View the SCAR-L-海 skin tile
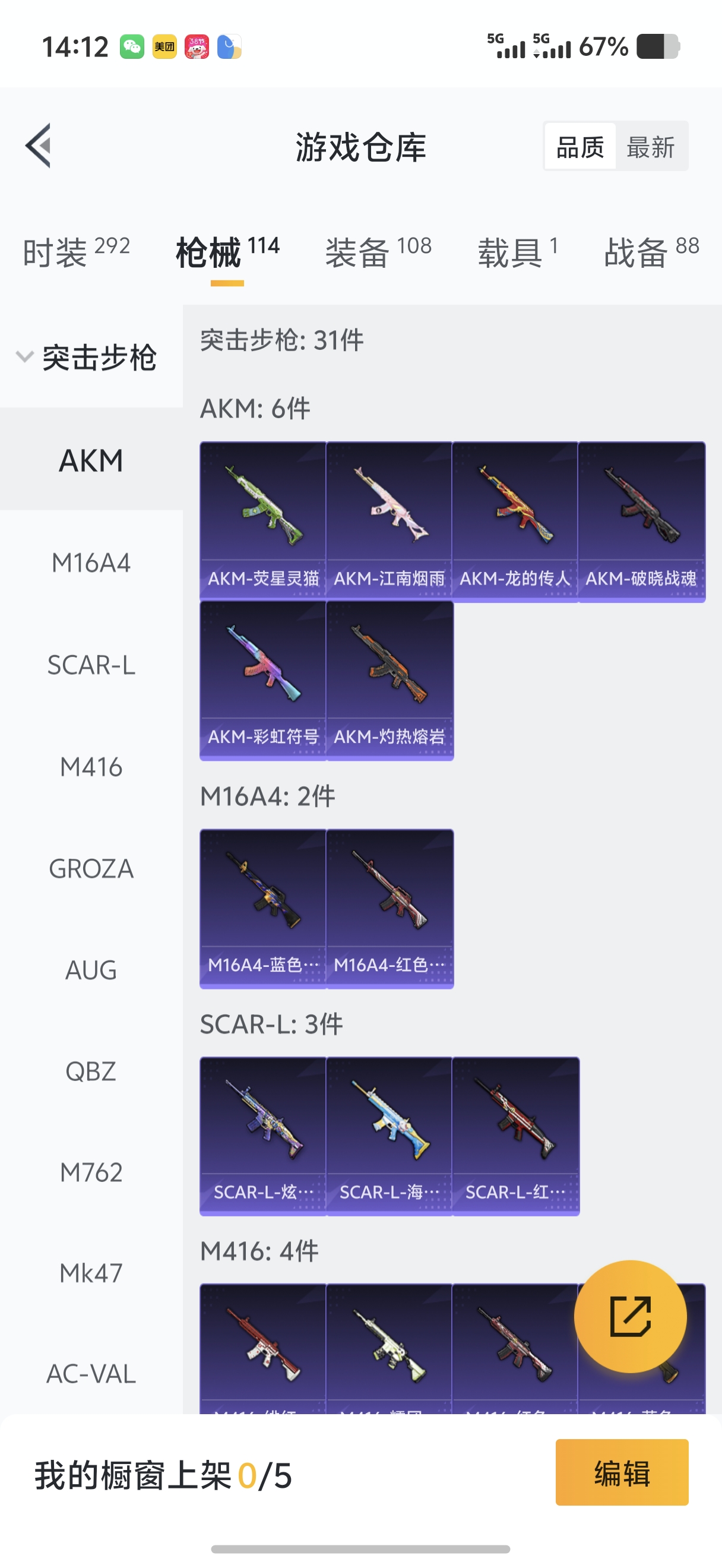The height and width of the screenshot is (1568, 722). pos(389,1136)
